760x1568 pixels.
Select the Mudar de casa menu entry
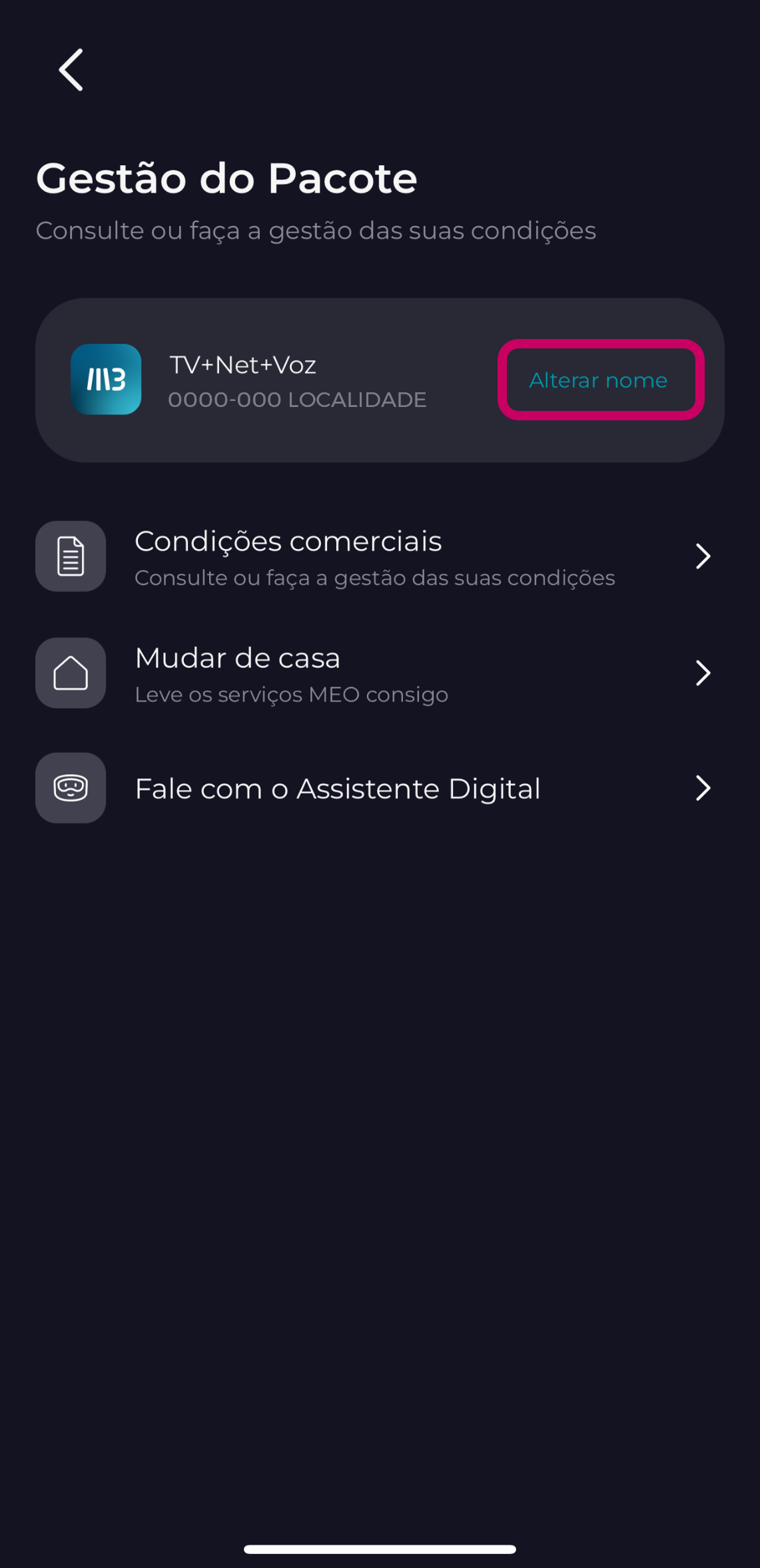(x=238, y=657)
